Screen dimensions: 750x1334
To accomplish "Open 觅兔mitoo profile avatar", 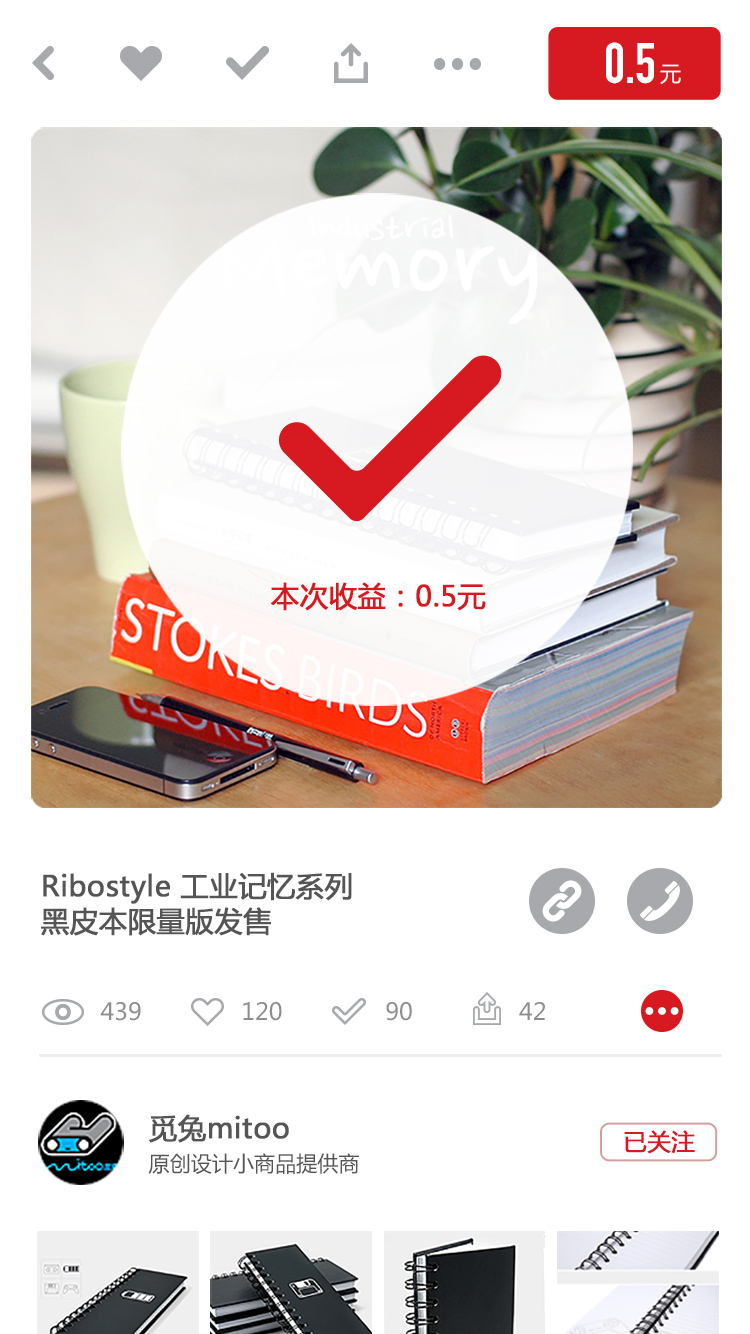I will coord(81,1142).
